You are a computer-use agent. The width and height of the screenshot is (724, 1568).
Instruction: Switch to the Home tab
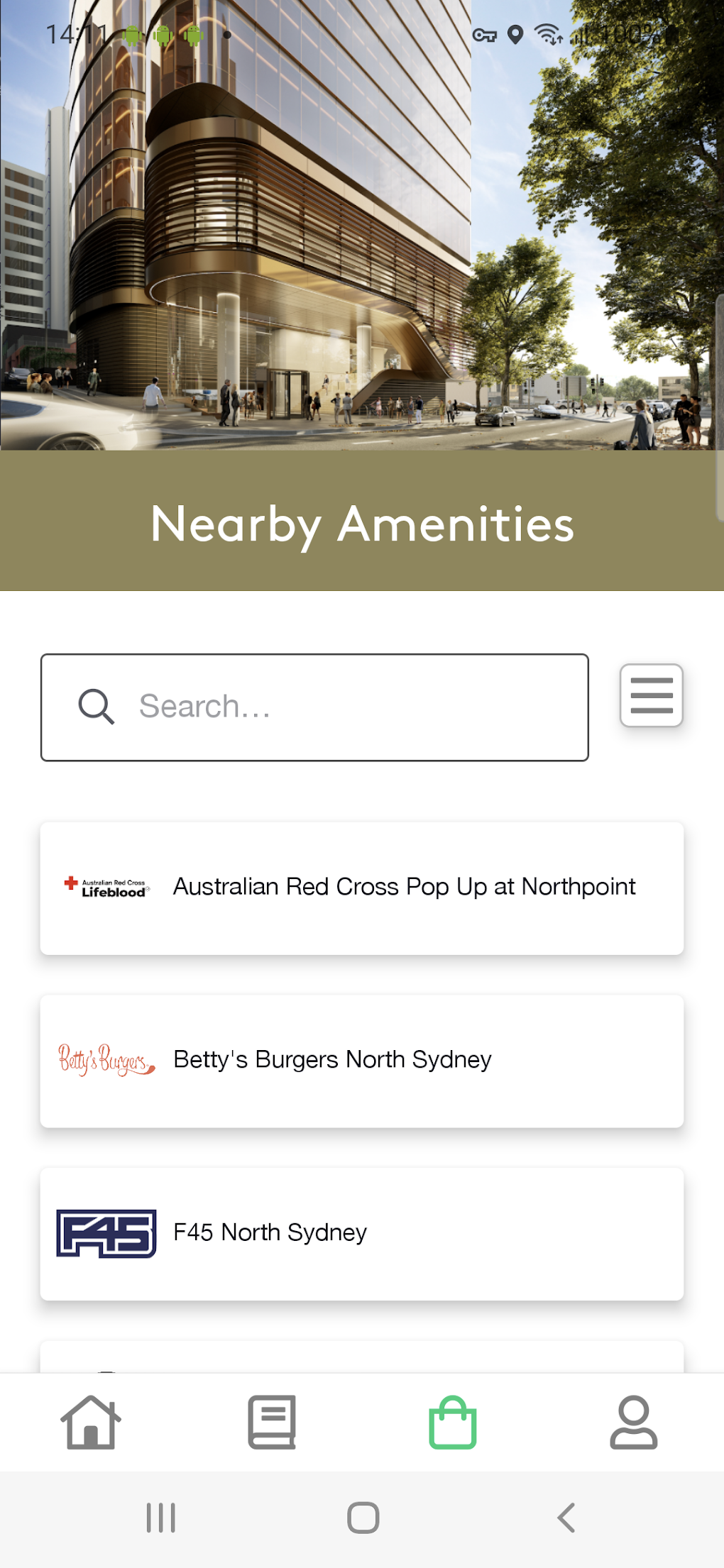tap(91, 1423)
